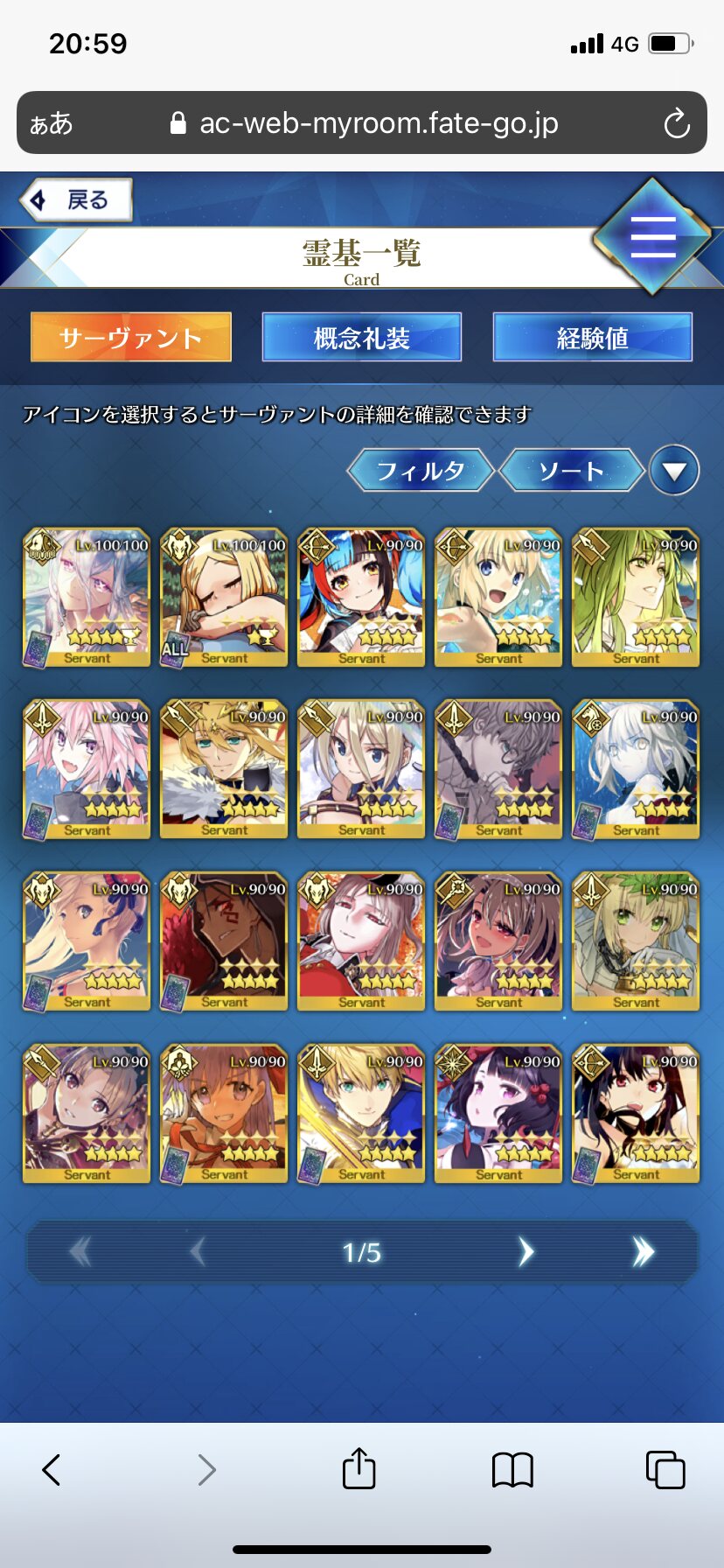
Task: Reload the page in the address bar
Action: tap(676, 123)
